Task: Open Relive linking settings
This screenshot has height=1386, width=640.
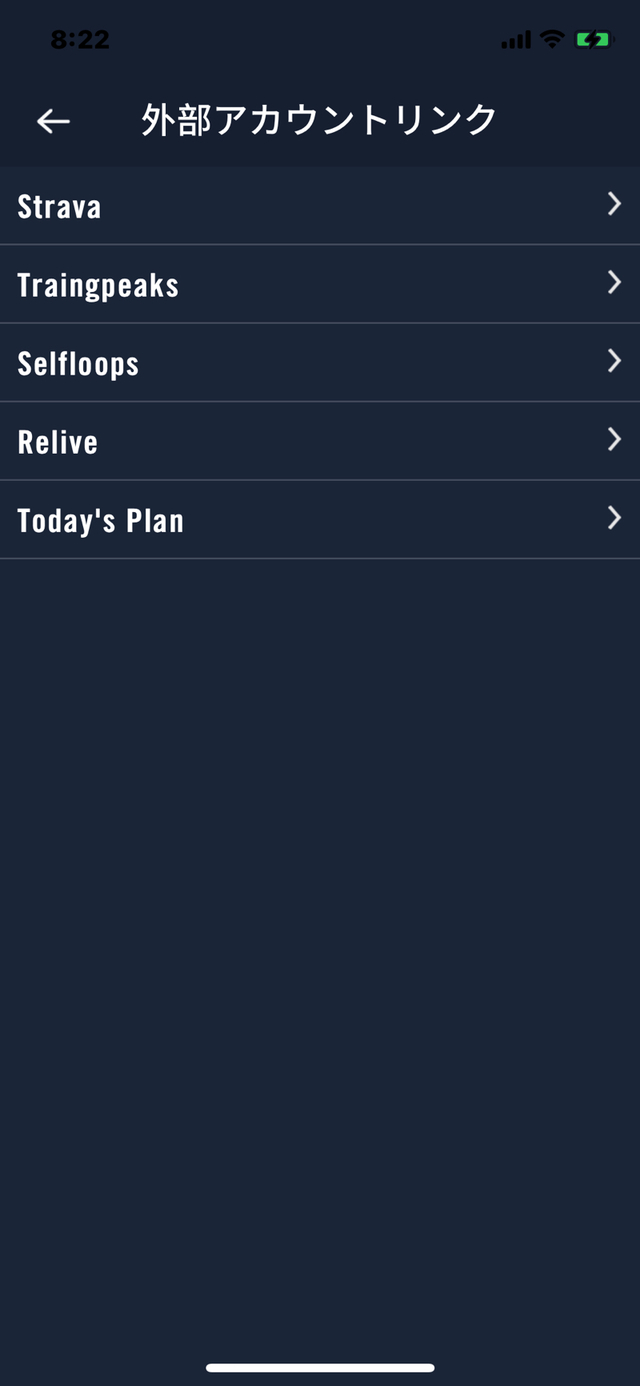Action: 320,441
